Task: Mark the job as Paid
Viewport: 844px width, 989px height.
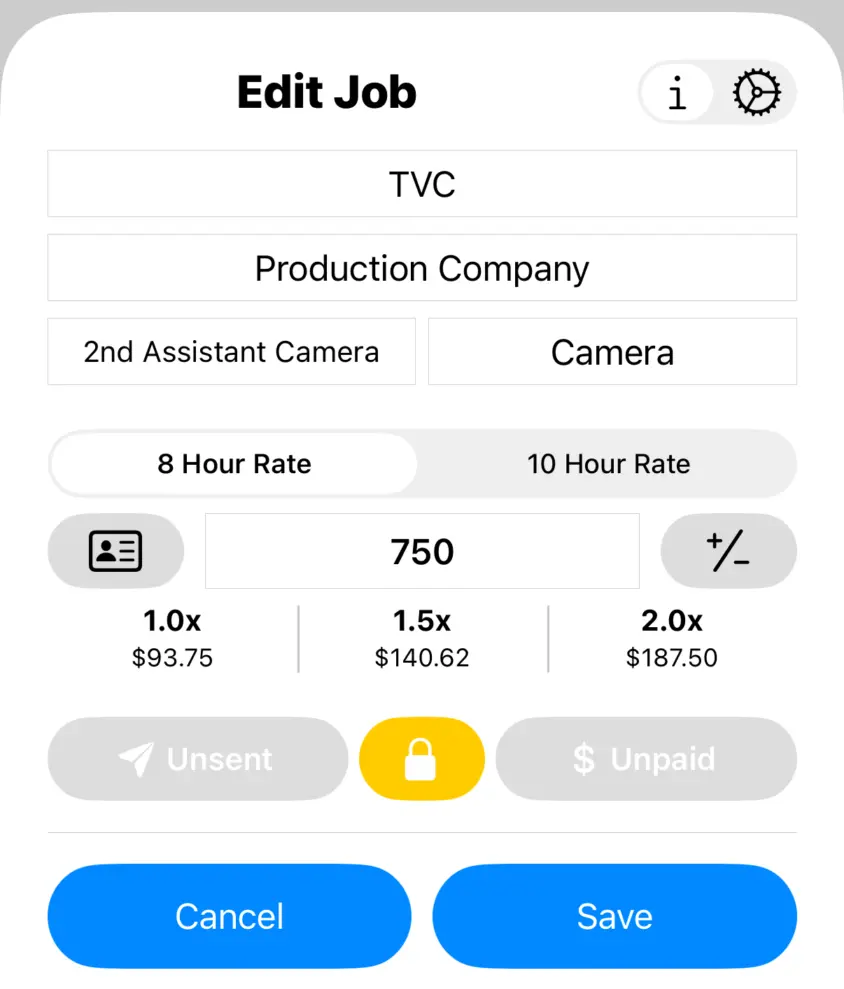Action: [x=646, y=759]
